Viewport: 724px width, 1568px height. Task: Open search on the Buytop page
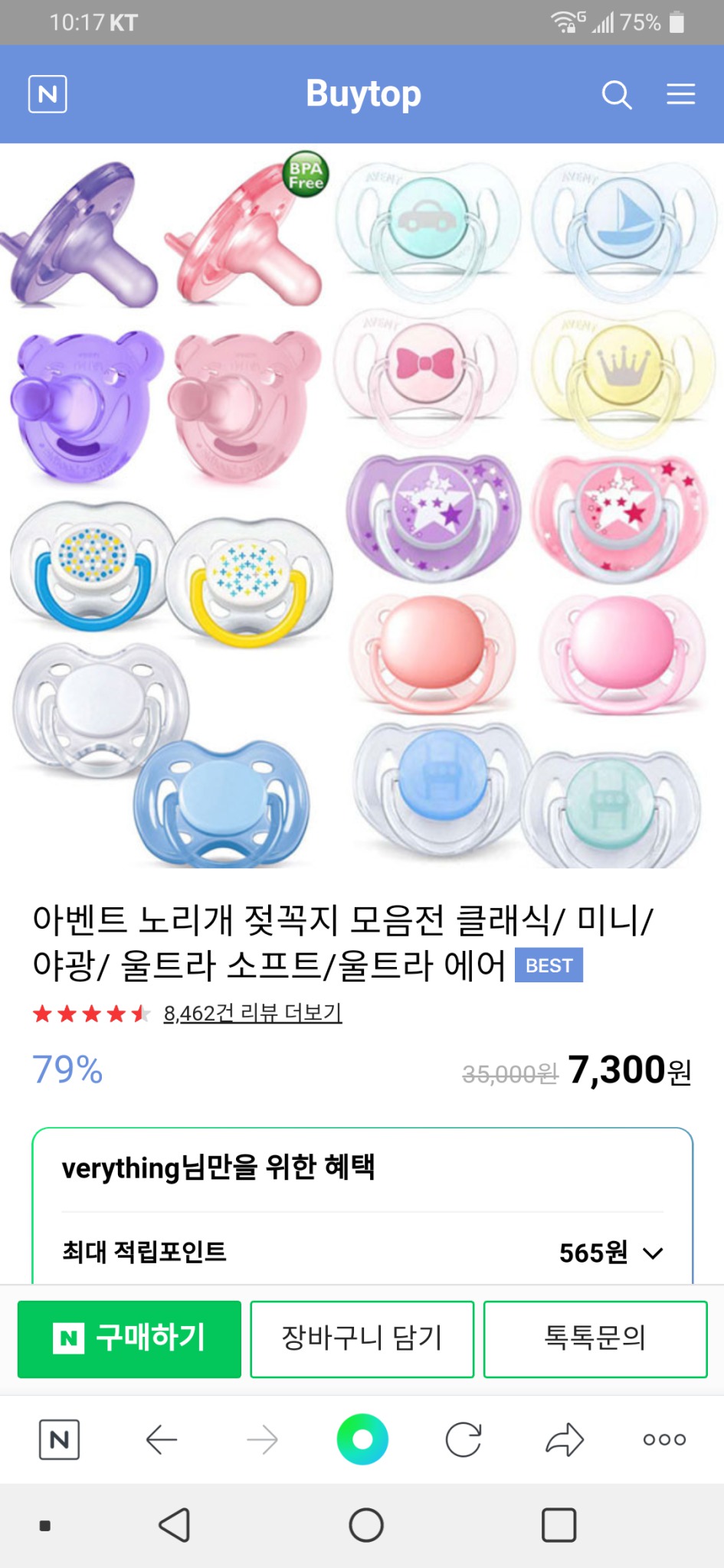click(618, 93)
